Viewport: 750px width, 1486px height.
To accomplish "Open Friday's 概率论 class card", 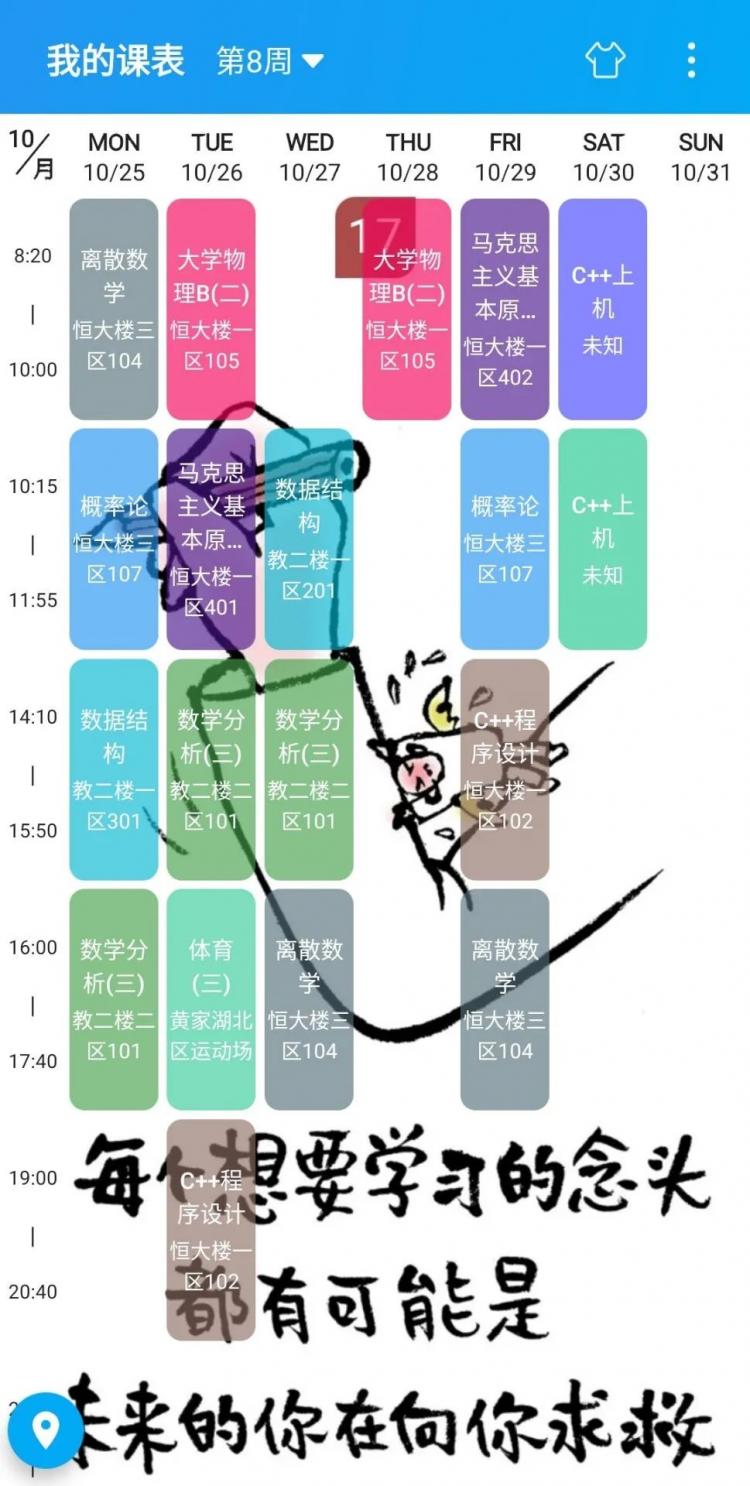I will 505,539.
